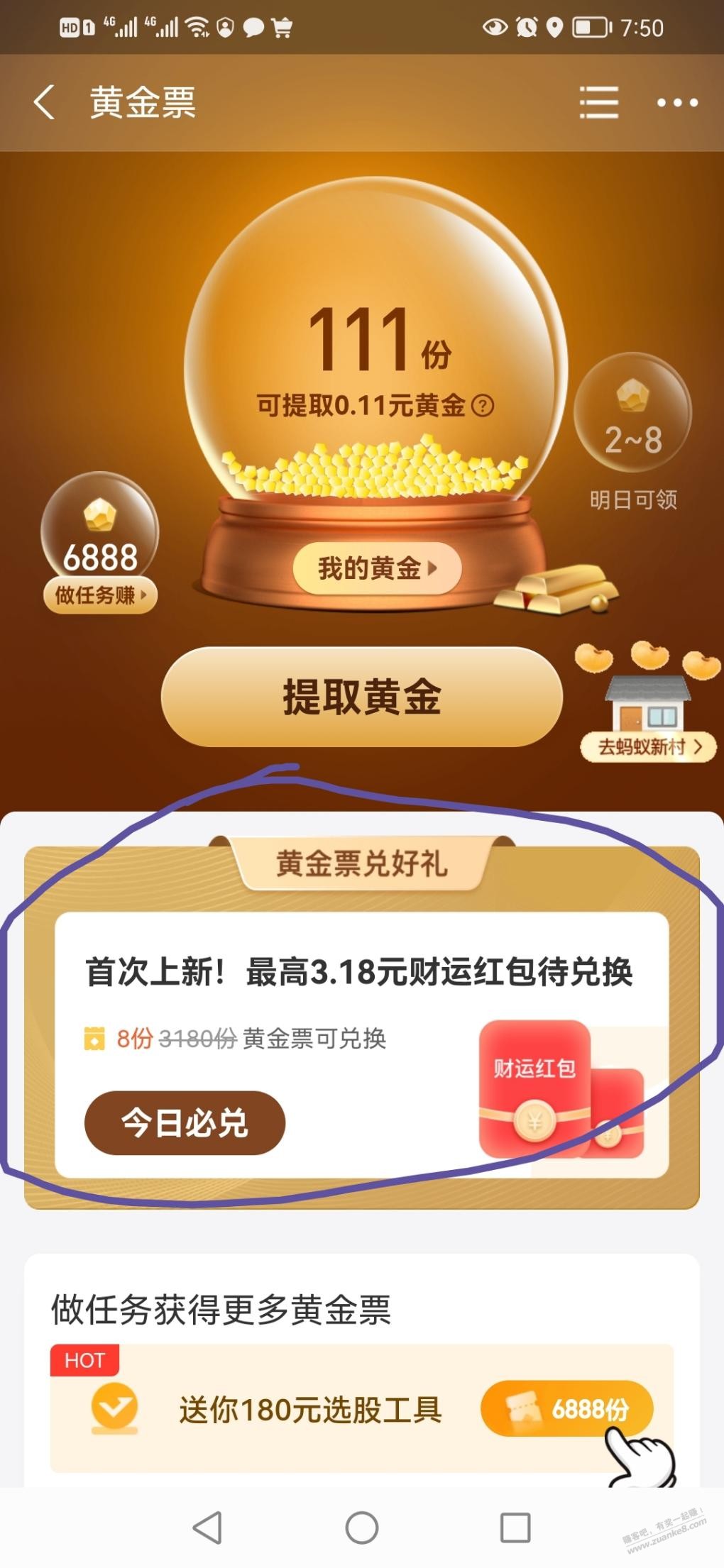
Task: Open the three-dot overflow menu
Action: (677, 103)
